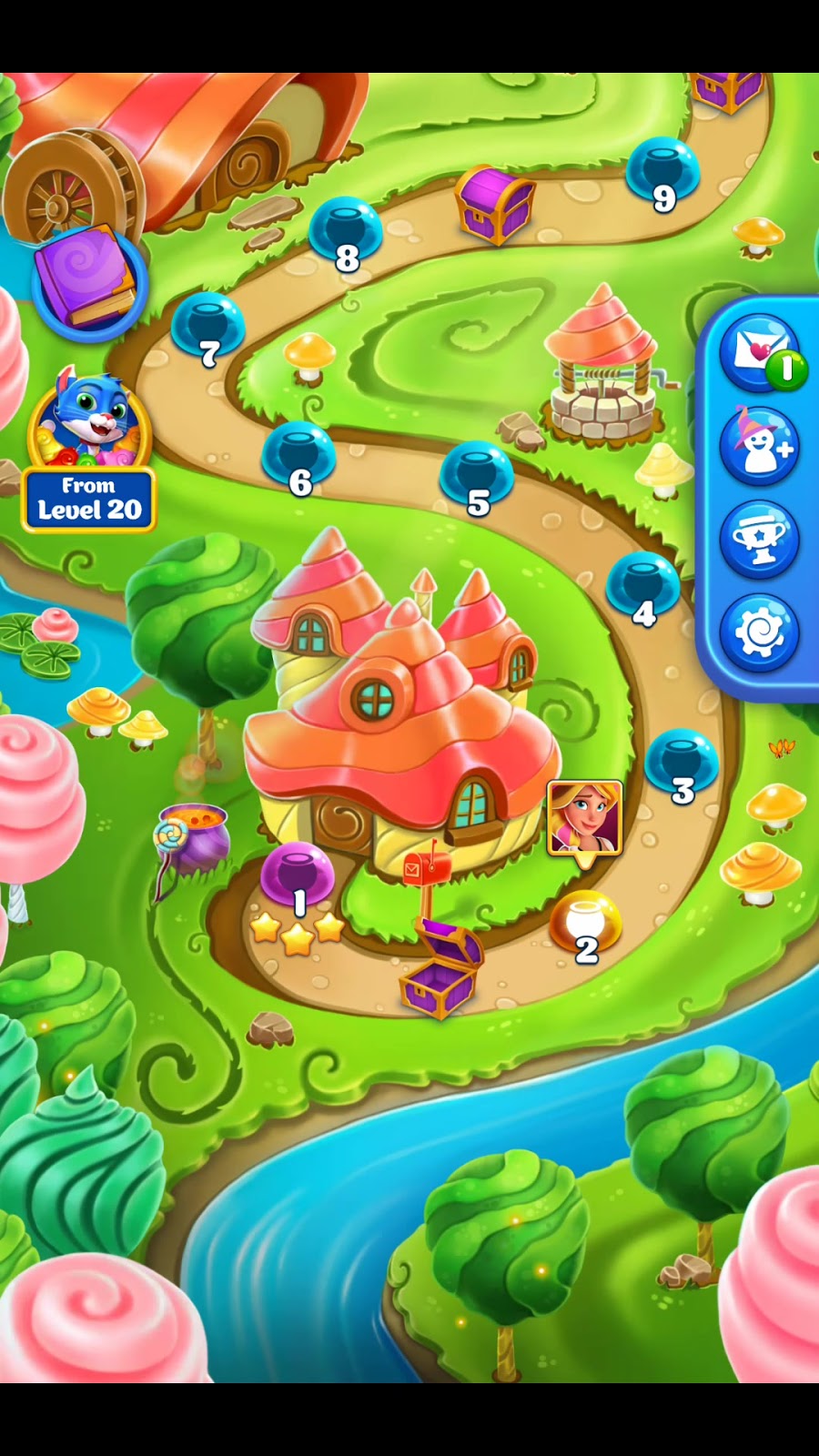Select level 7 node
Image resolution: width=819 pixels, height=1456 pixels.
coord(208,326)
